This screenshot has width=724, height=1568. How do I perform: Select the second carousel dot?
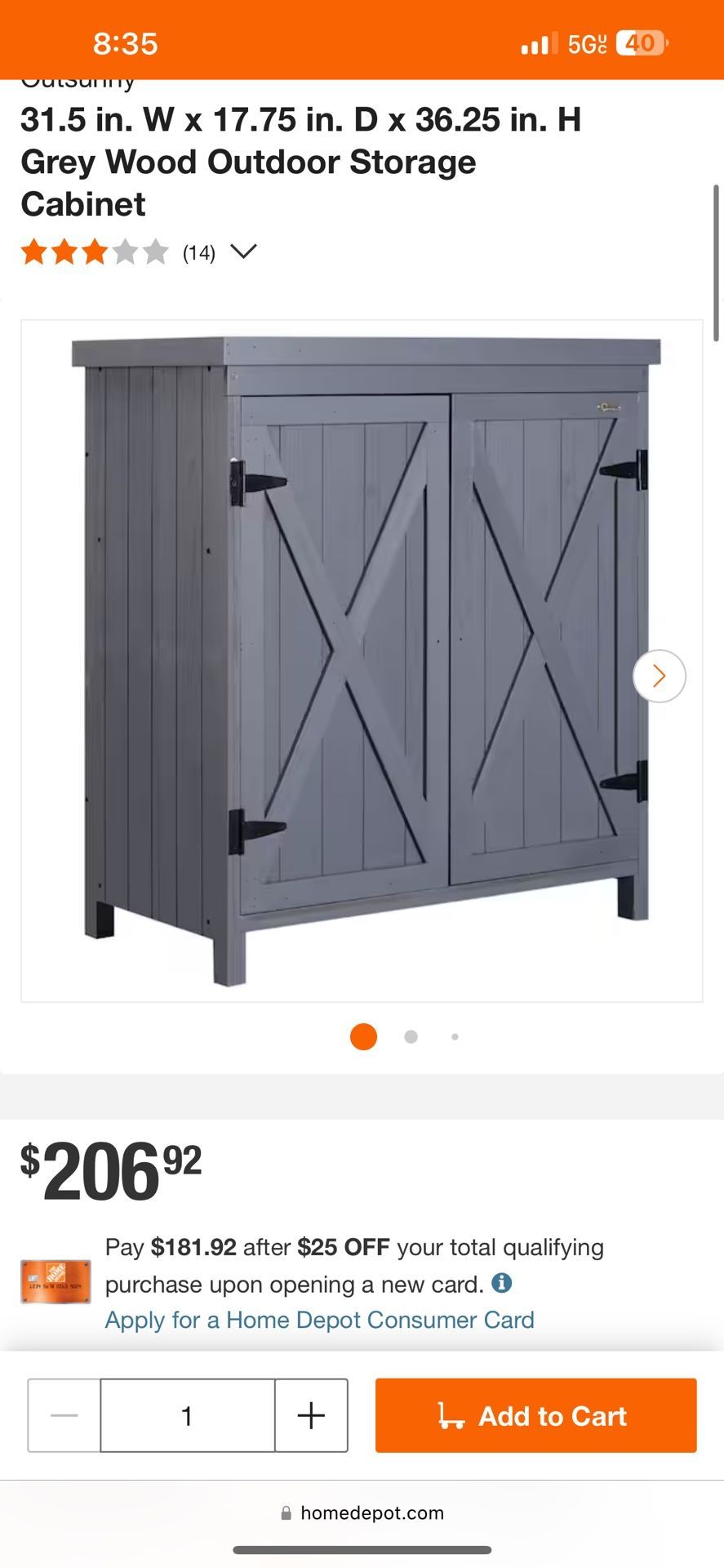[410, 1036]
